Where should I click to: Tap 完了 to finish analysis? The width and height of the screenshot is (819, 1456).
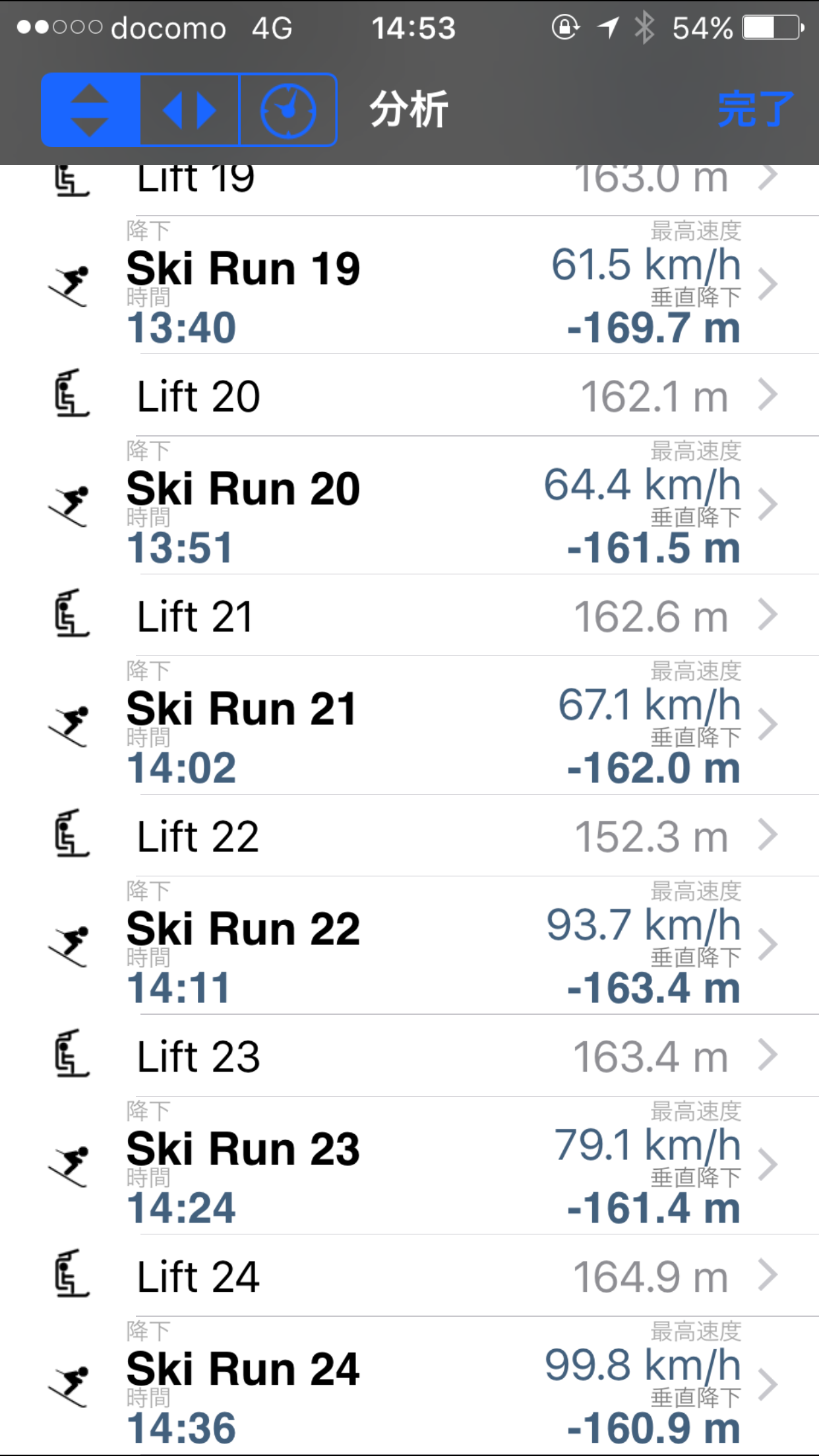tap(755, 109)
